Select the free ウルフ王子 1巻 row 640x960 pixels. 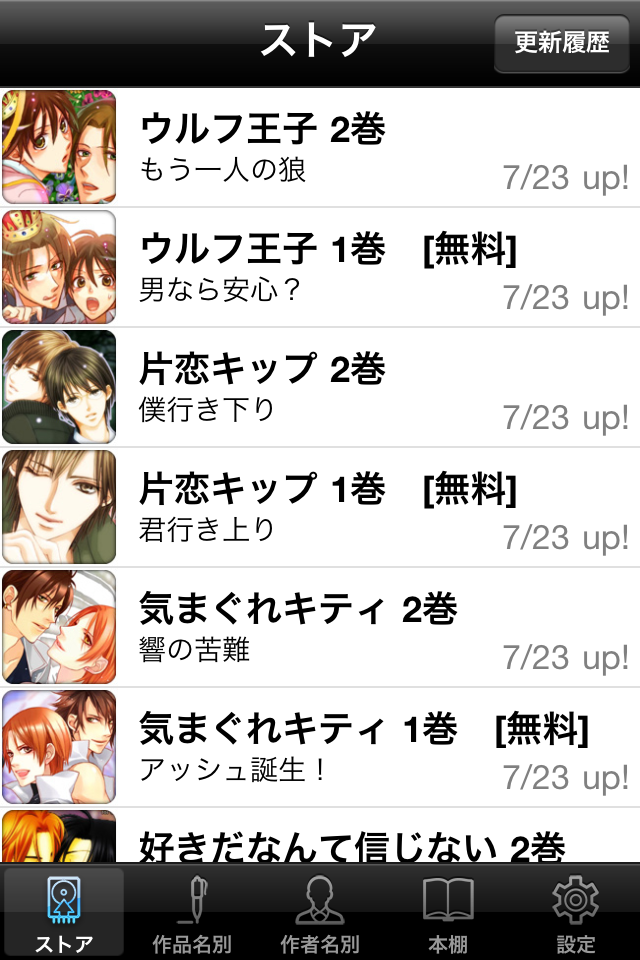pyautogui.click(x=320, y=268)
